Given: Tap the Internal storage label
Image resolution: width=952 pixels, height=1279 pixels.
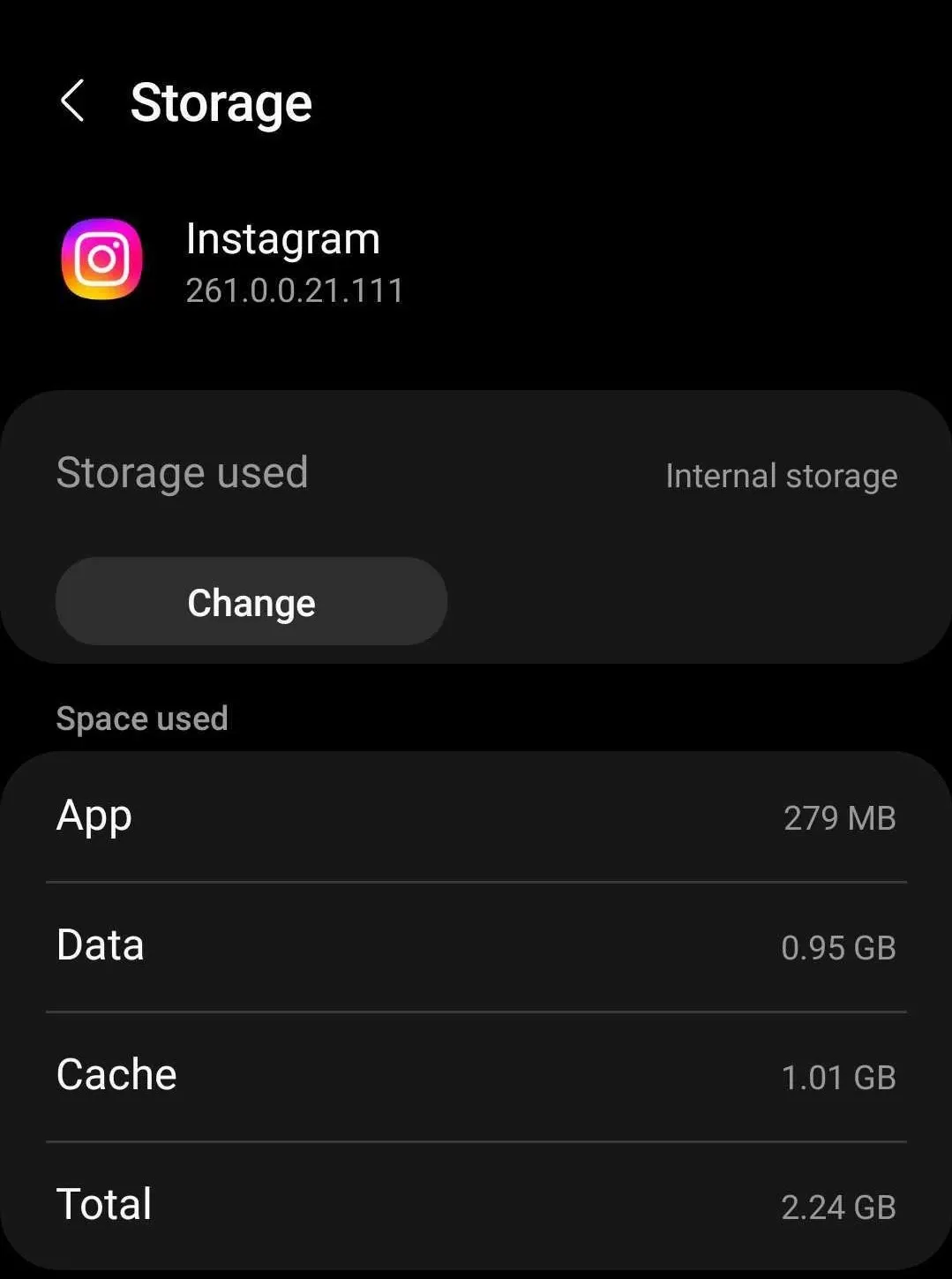Looking at the screenshot, I should (780, 476).
